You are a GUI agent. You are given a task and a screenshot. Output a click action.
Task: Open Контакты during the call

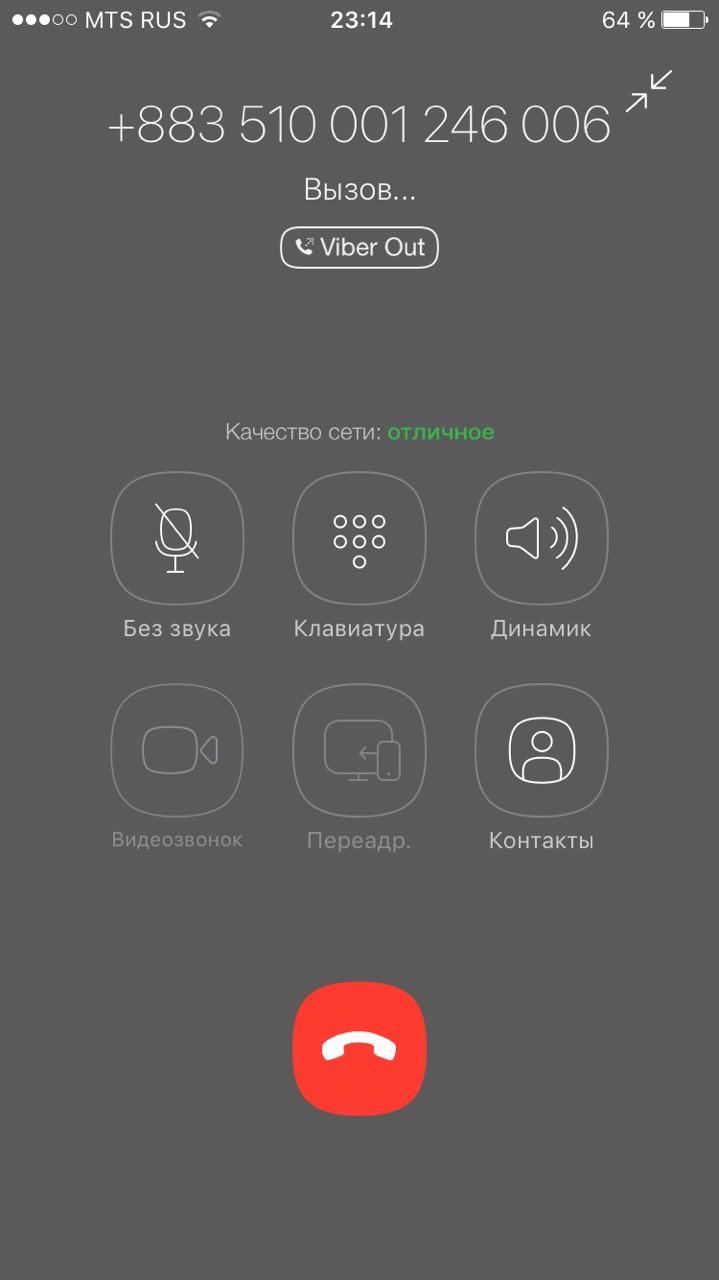tap(541, 750)
